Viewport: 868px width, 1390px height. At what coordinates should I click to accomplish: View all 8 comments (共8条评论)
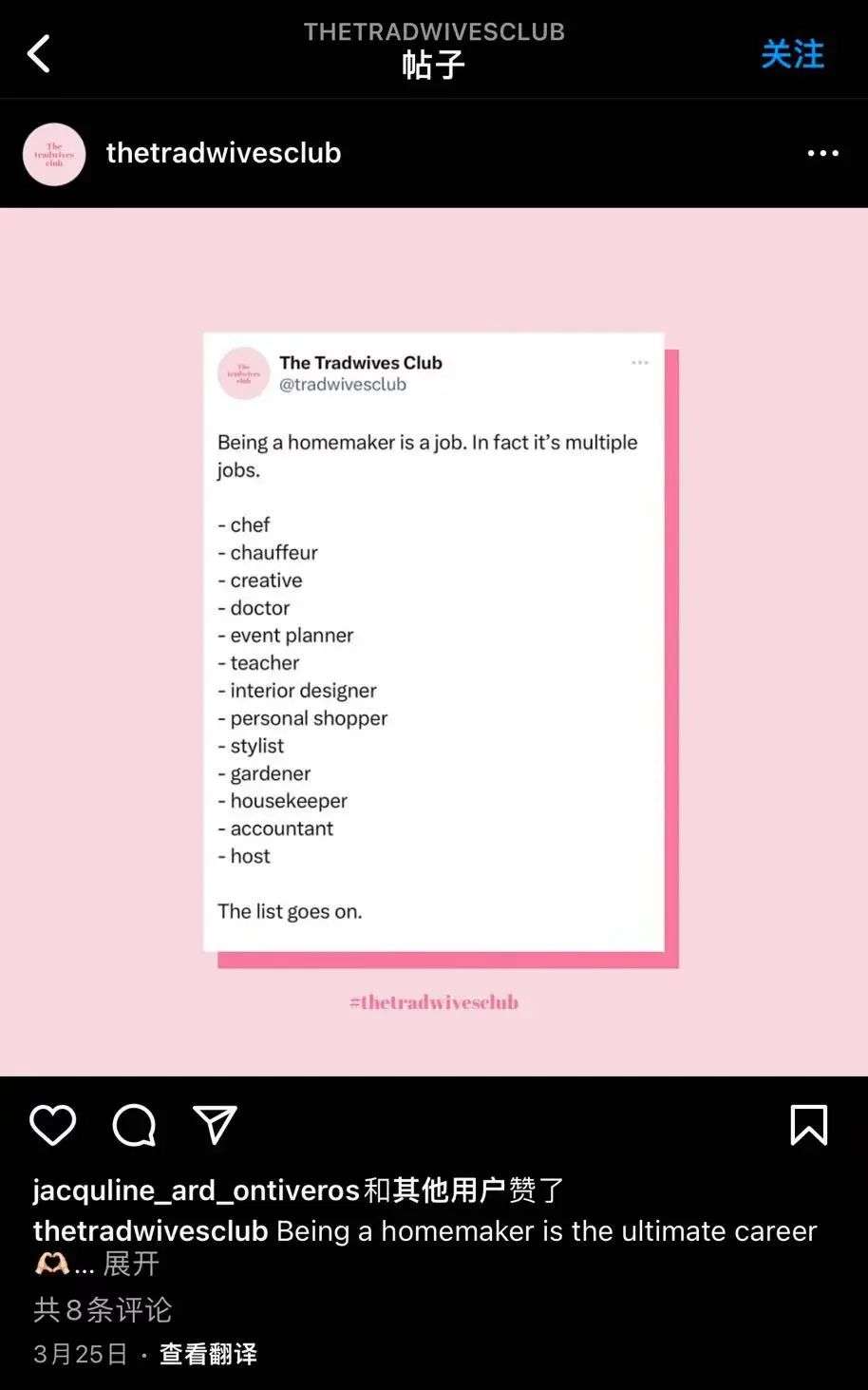[103, 1310]
